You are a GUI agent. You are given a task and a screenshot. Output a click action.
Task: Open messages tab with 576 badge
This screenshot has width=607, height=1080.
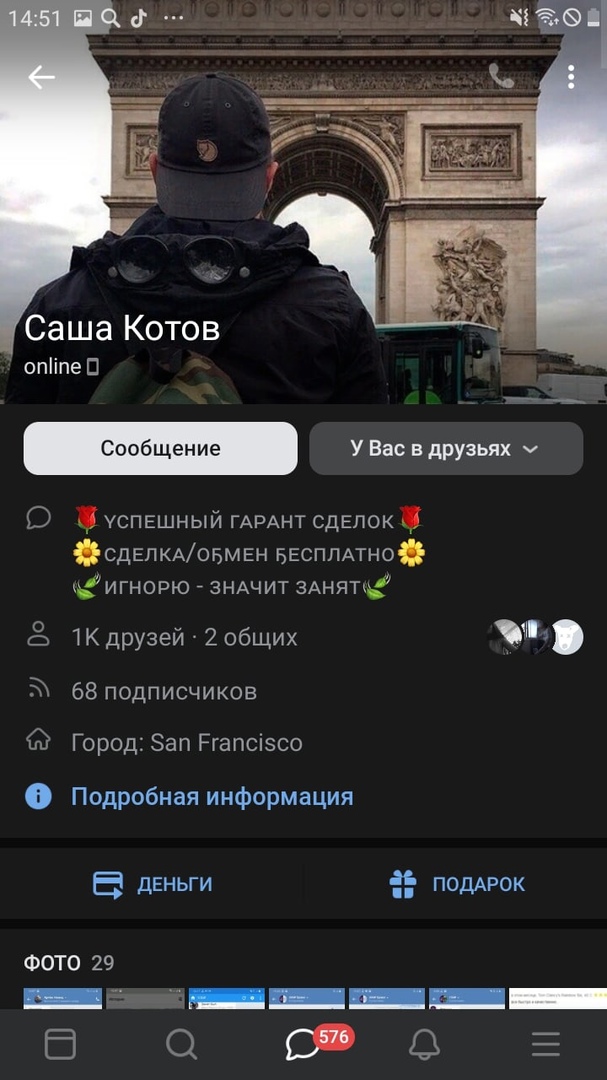pos(303,1044)
